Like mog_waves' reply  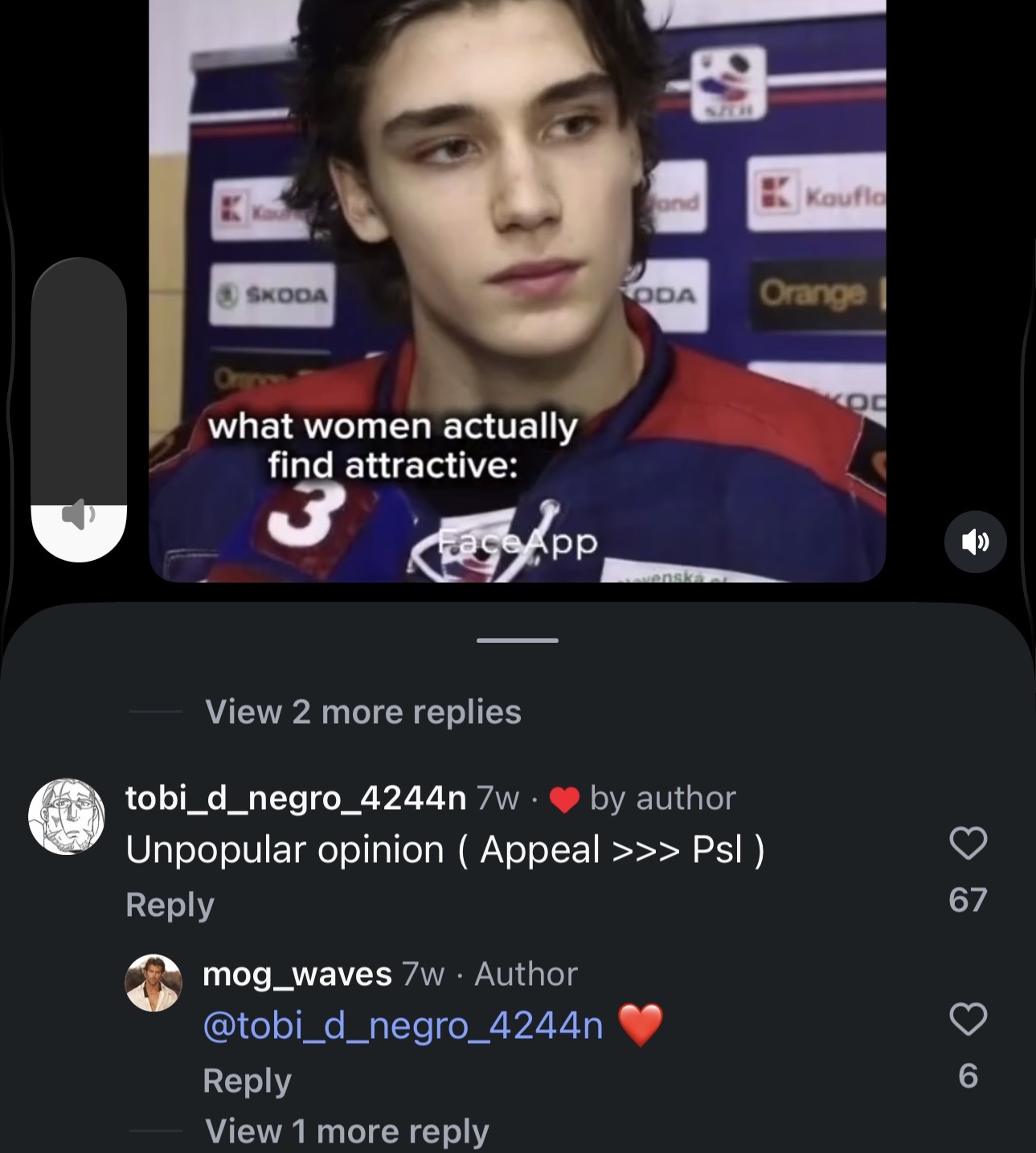click(968, 1019)
